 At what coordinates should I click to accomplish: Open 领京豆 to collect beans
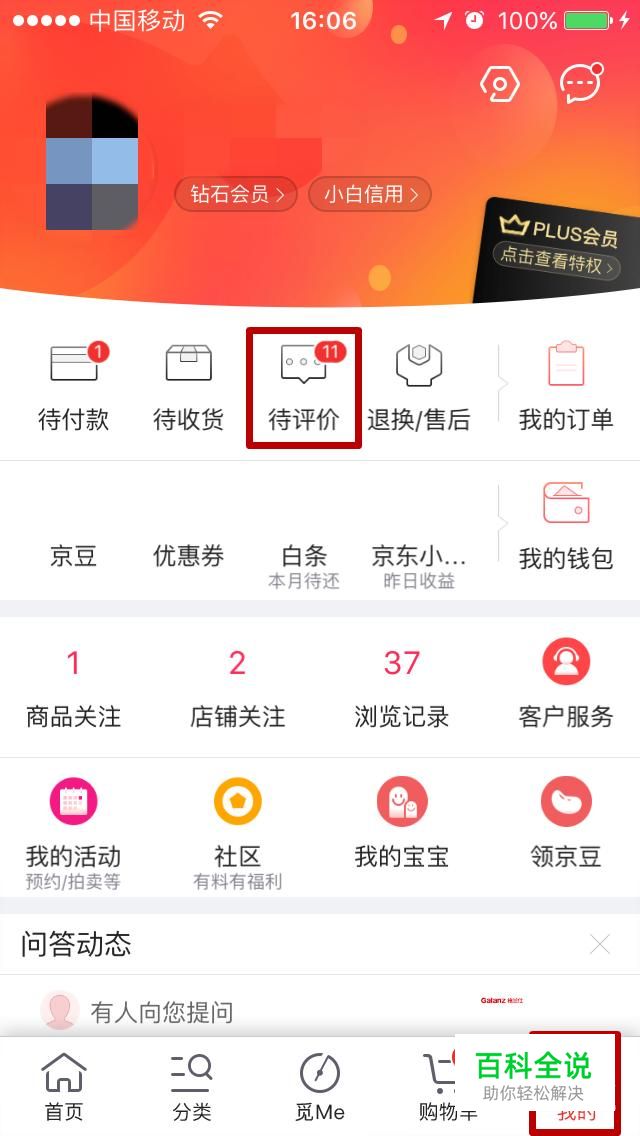(566, 824)
